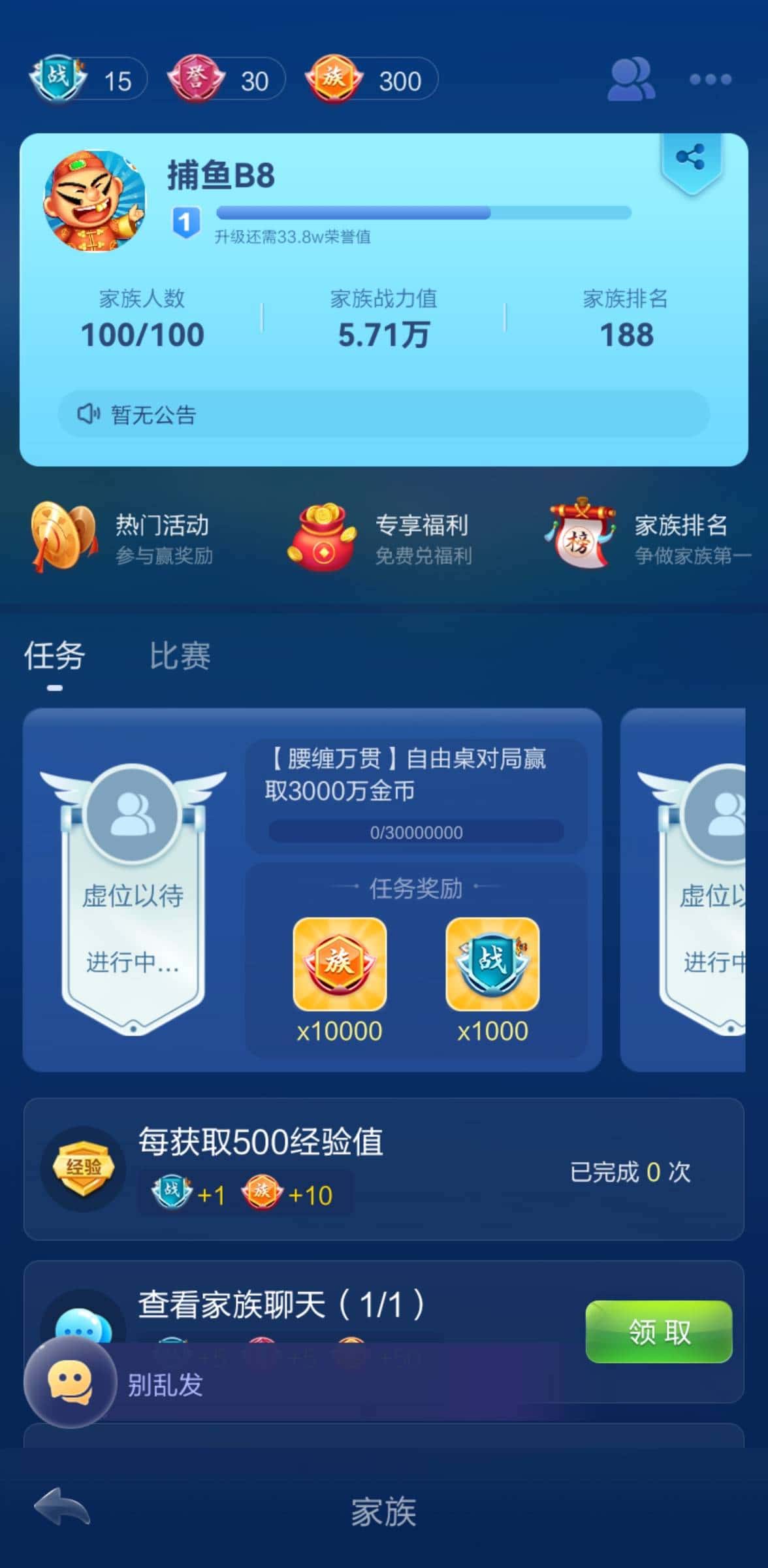The image size is (768, 1568).
Task: Click the 战 badge showing 15
Action: [x=59, y=78]
